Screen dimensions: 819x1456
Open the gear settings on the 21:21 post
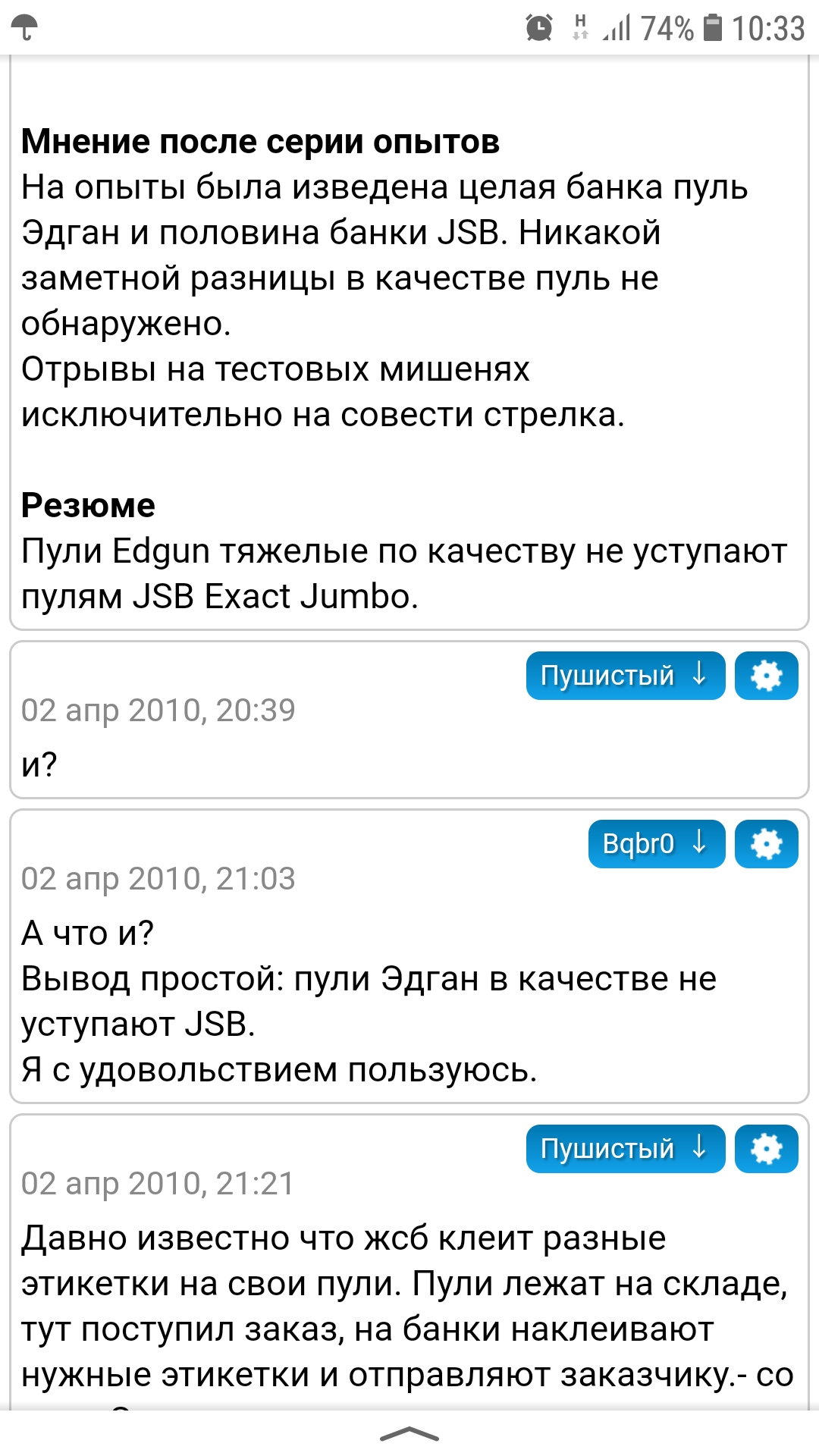click(766, 1148)
